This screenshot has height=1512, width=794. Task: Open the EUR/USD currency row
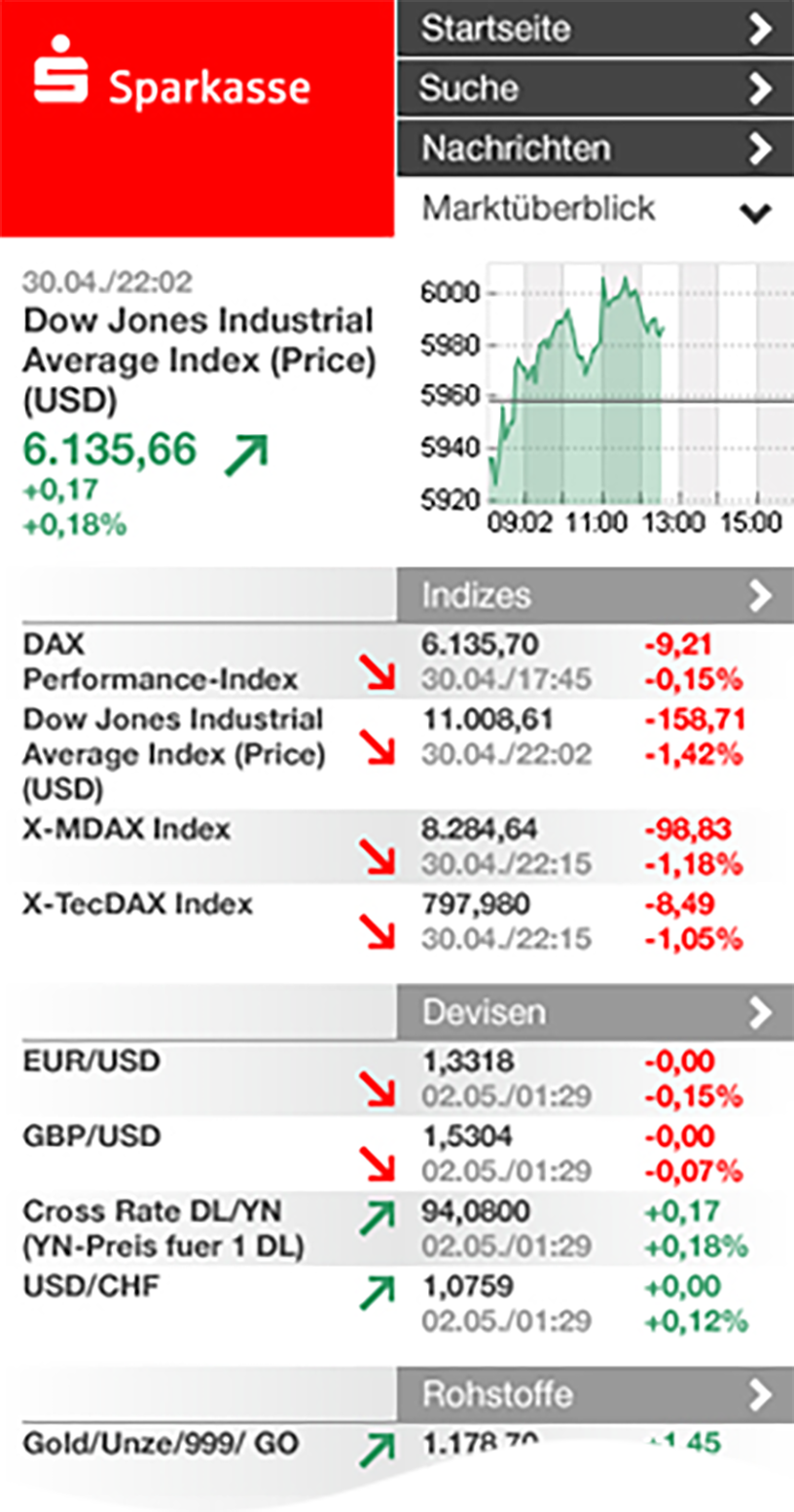click(397, 1078)
